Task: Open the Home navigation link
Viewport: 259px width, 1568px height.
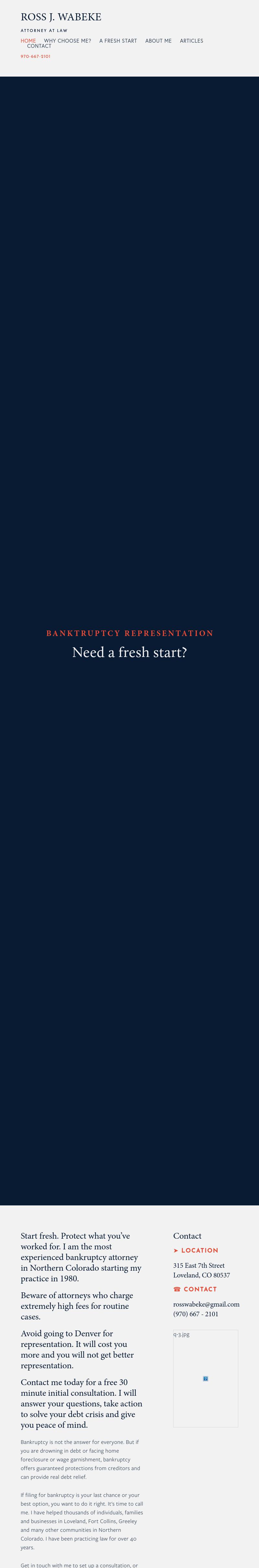Action: [28, 41]
